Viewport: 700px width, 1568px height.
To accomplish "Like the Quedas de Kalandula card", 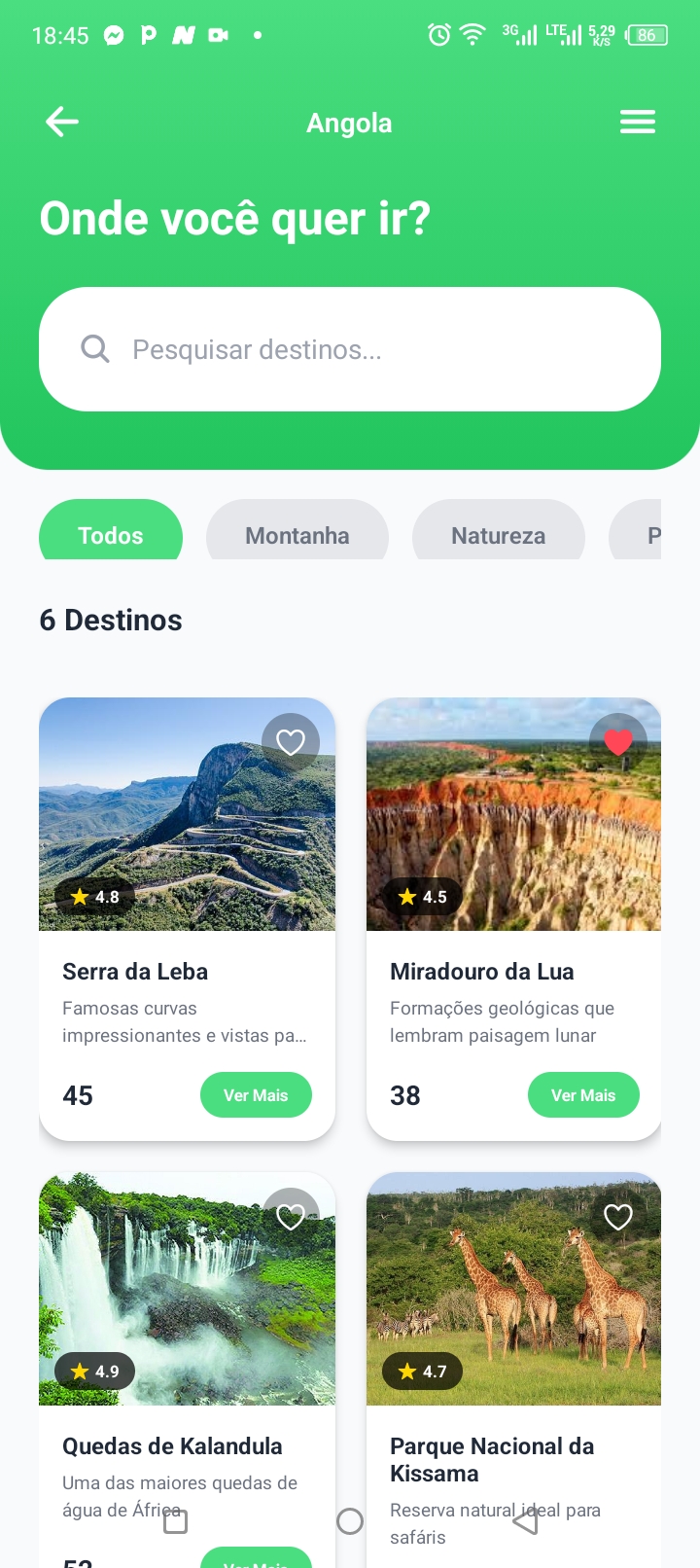I will coord(291,1217).
